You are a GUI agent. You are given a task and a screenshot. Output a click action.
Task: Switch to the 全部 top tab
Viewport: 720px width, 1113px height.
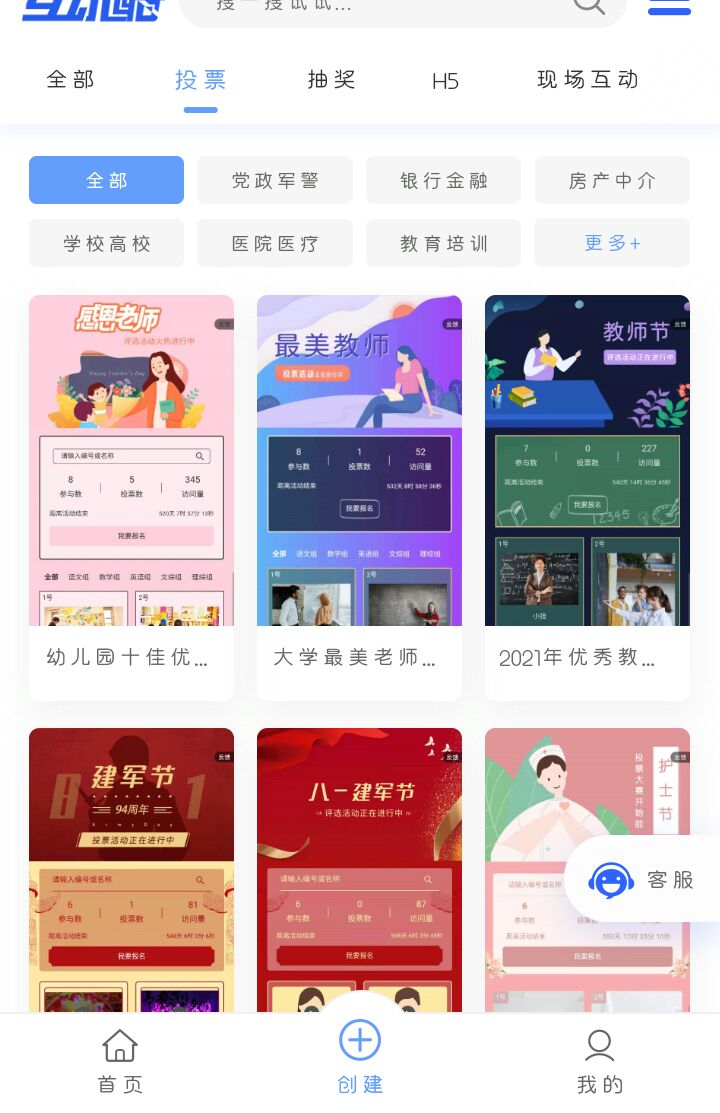[x=71, y=80]
